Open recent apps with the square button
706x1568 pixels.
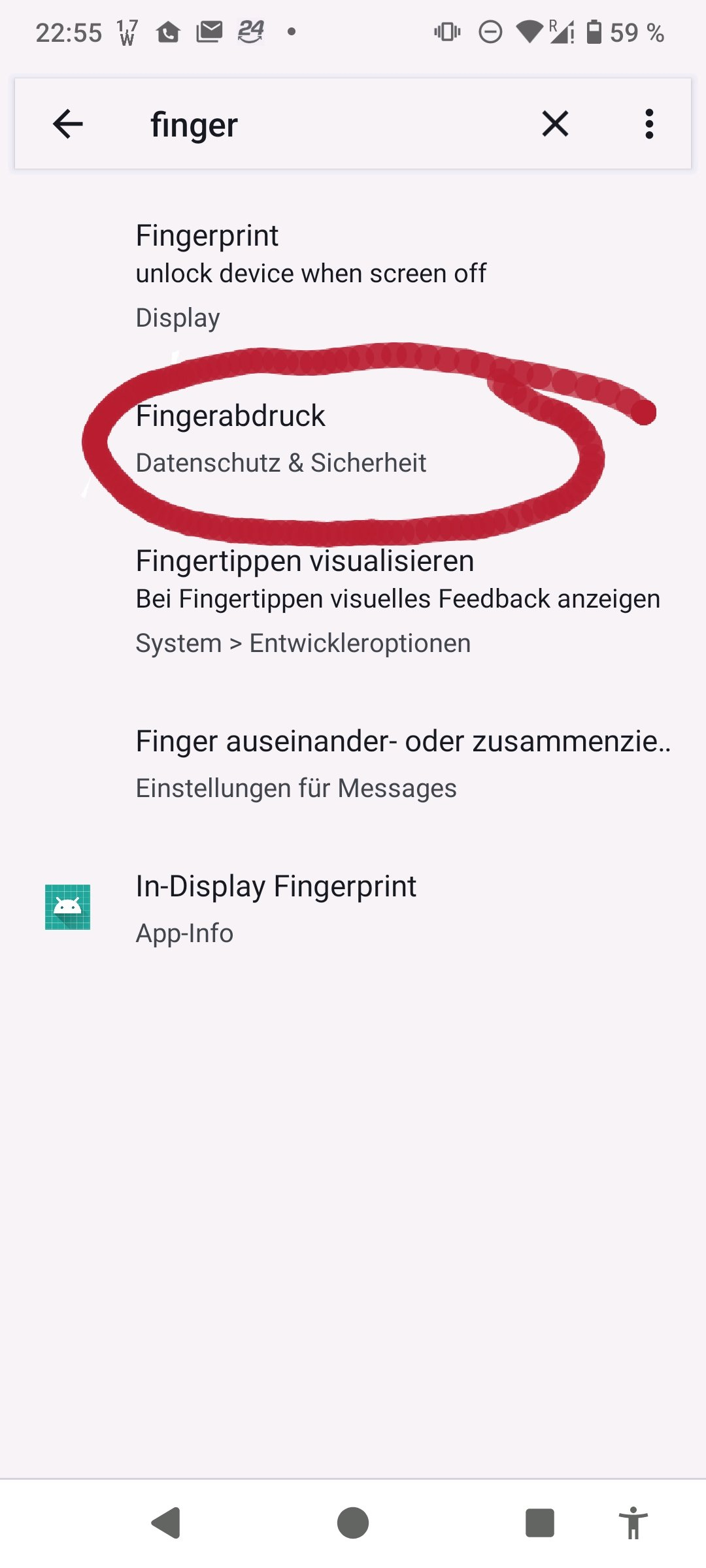point(539,1524)
